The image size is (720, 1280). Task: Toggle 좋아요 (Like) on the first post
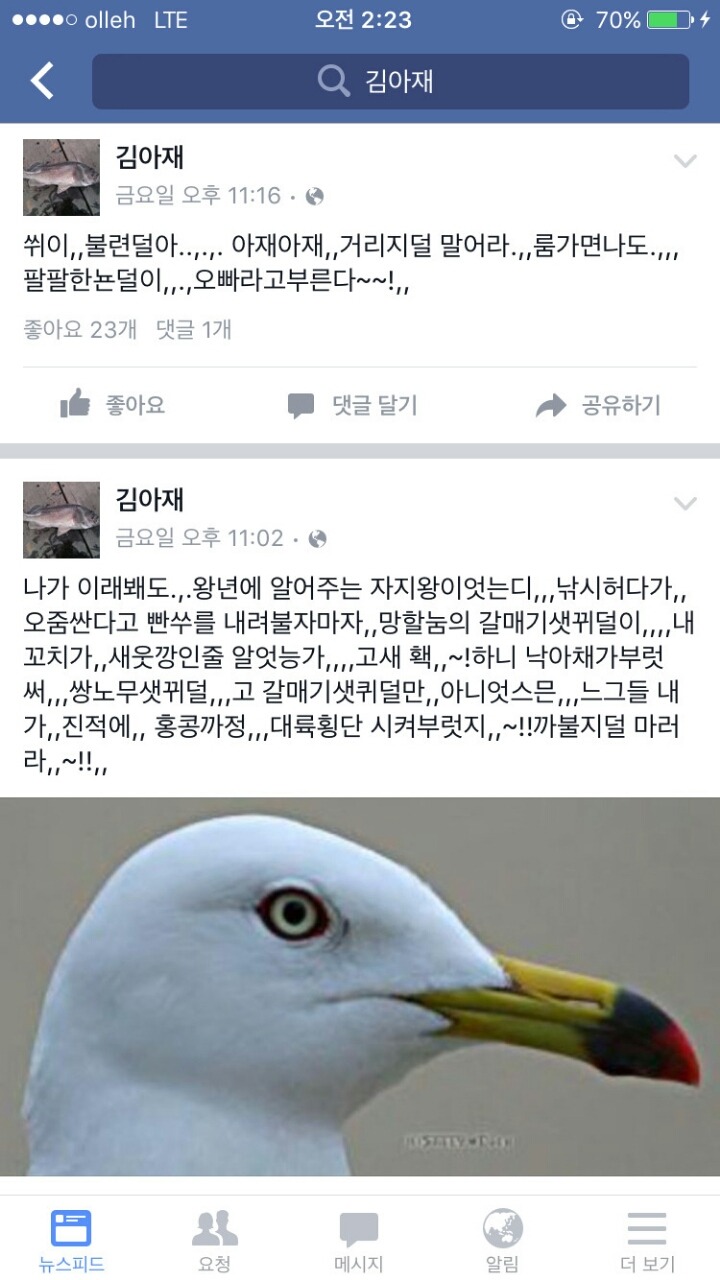tap(116, 404)
